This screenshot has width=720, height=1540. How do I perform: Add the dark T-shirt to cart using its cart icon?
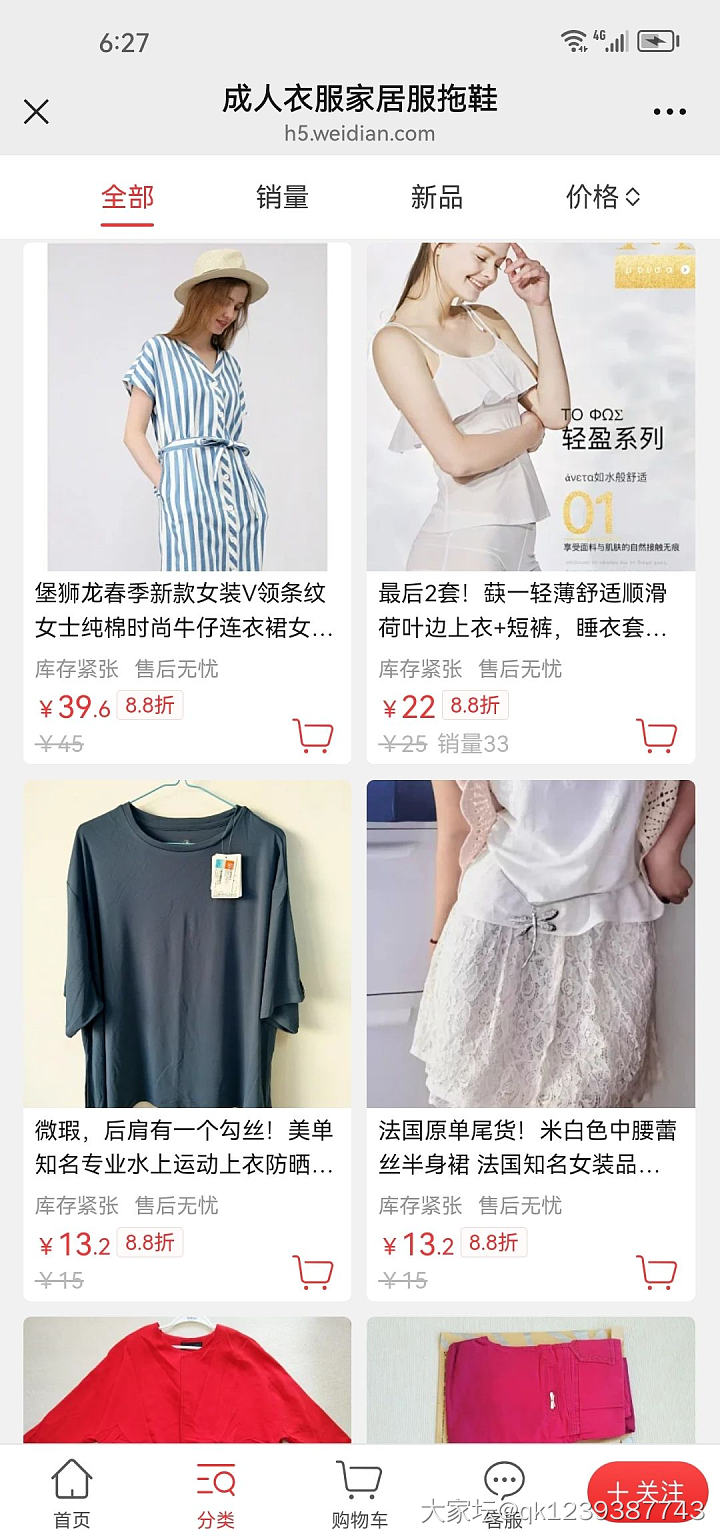[x=315, y=1272]
